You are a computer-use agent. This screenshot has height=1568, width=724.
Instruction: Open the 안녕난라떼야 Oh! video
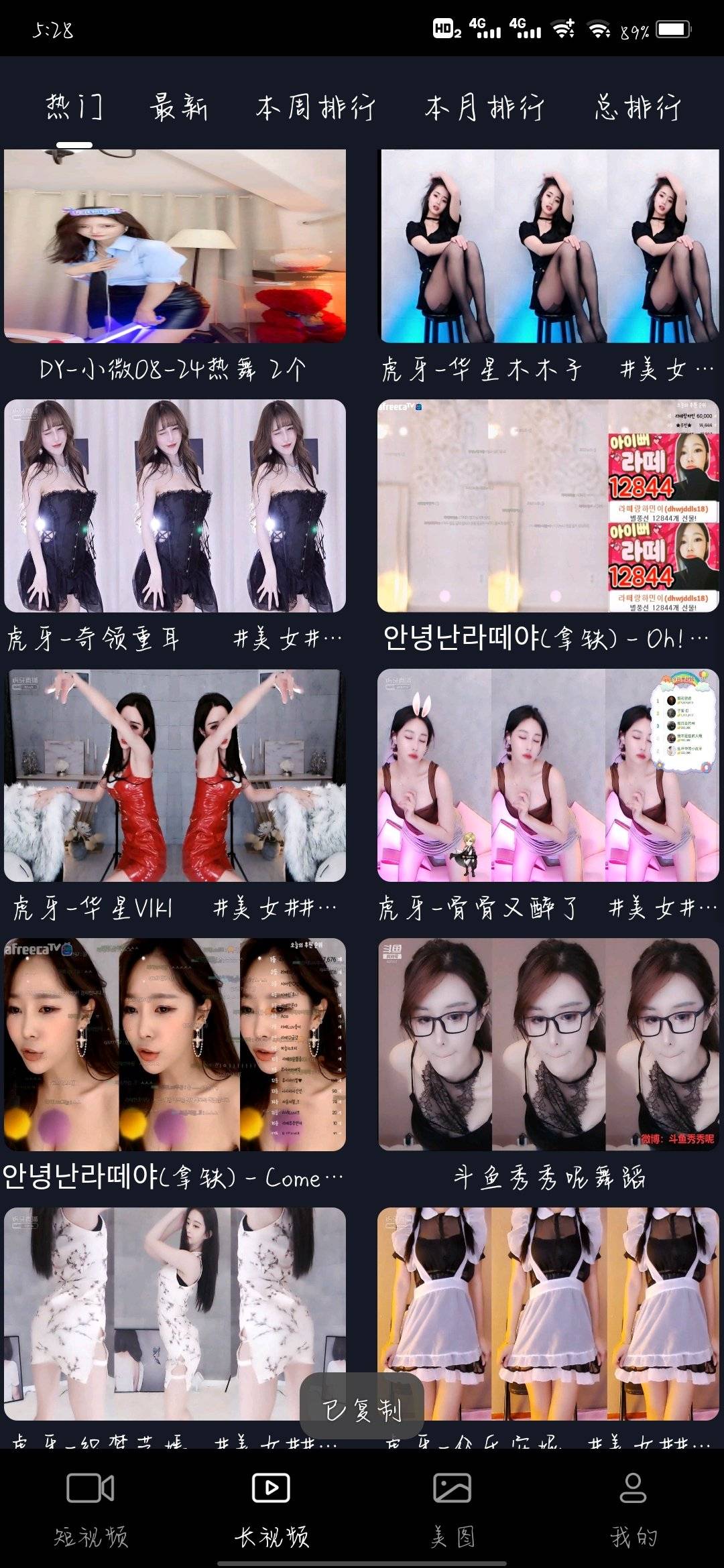pyautogui.click(x=548, y=506)
